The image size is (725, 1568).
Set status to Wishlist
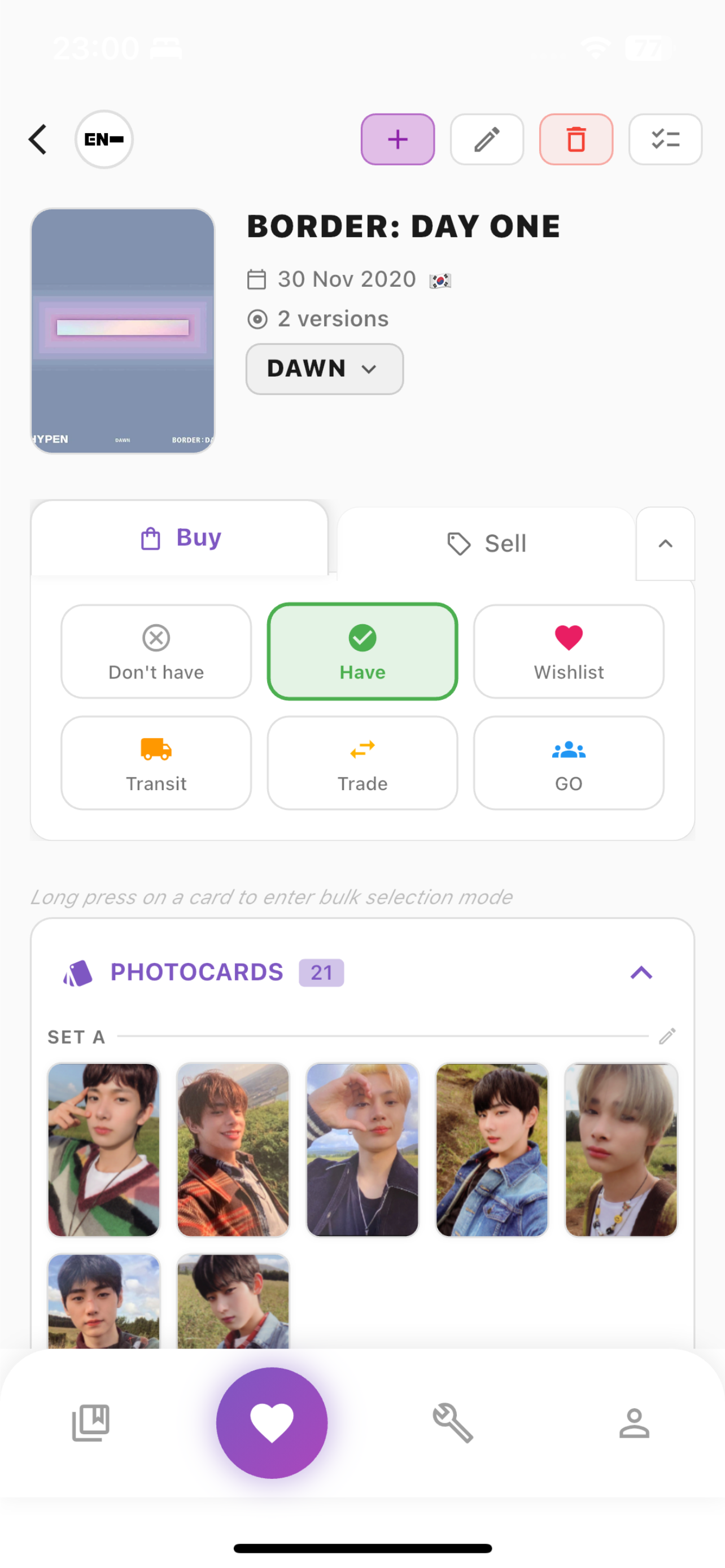(x=569, y=651)
